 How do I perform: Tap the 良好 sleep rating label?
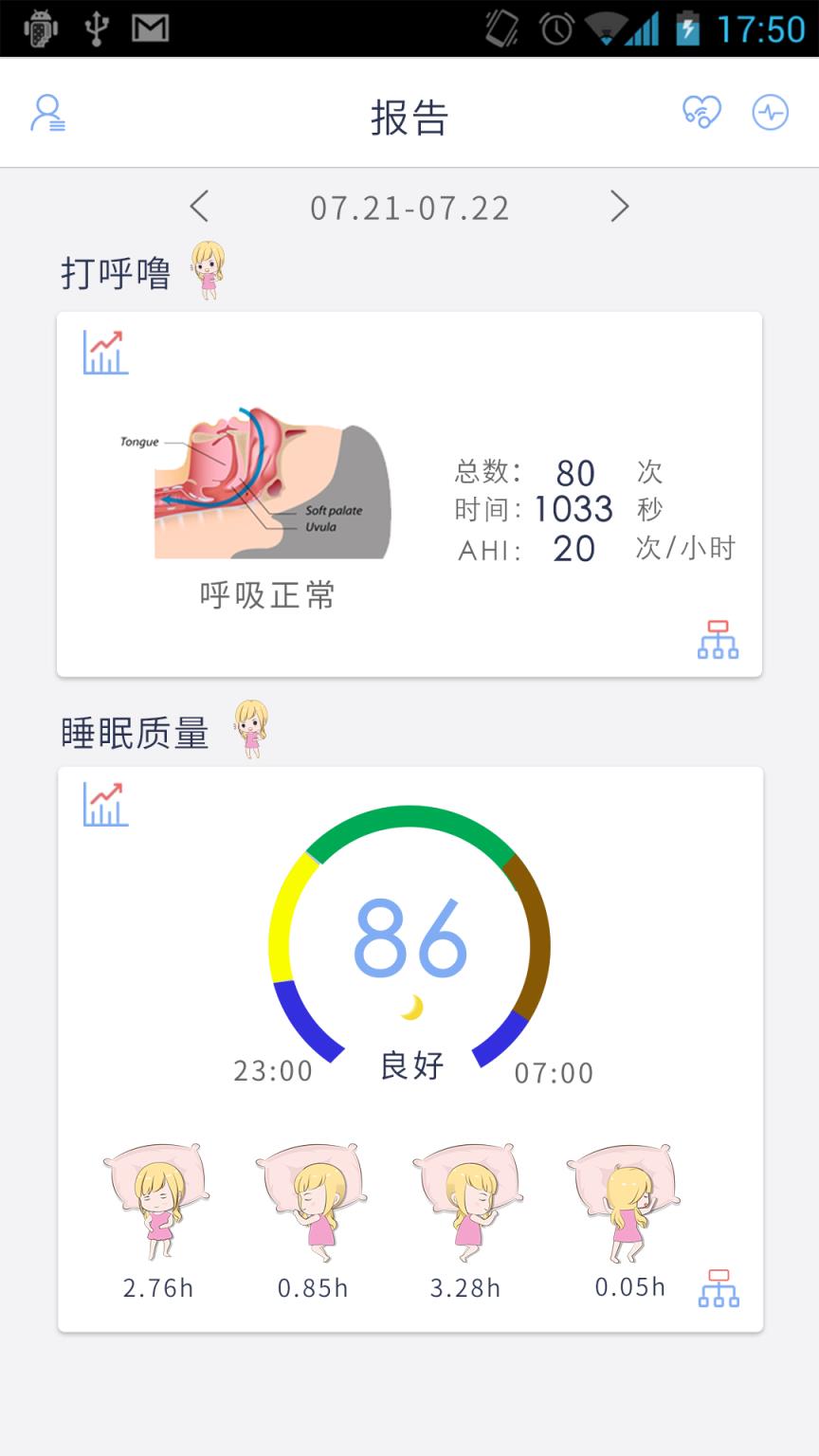click(x=412, y=1066)
